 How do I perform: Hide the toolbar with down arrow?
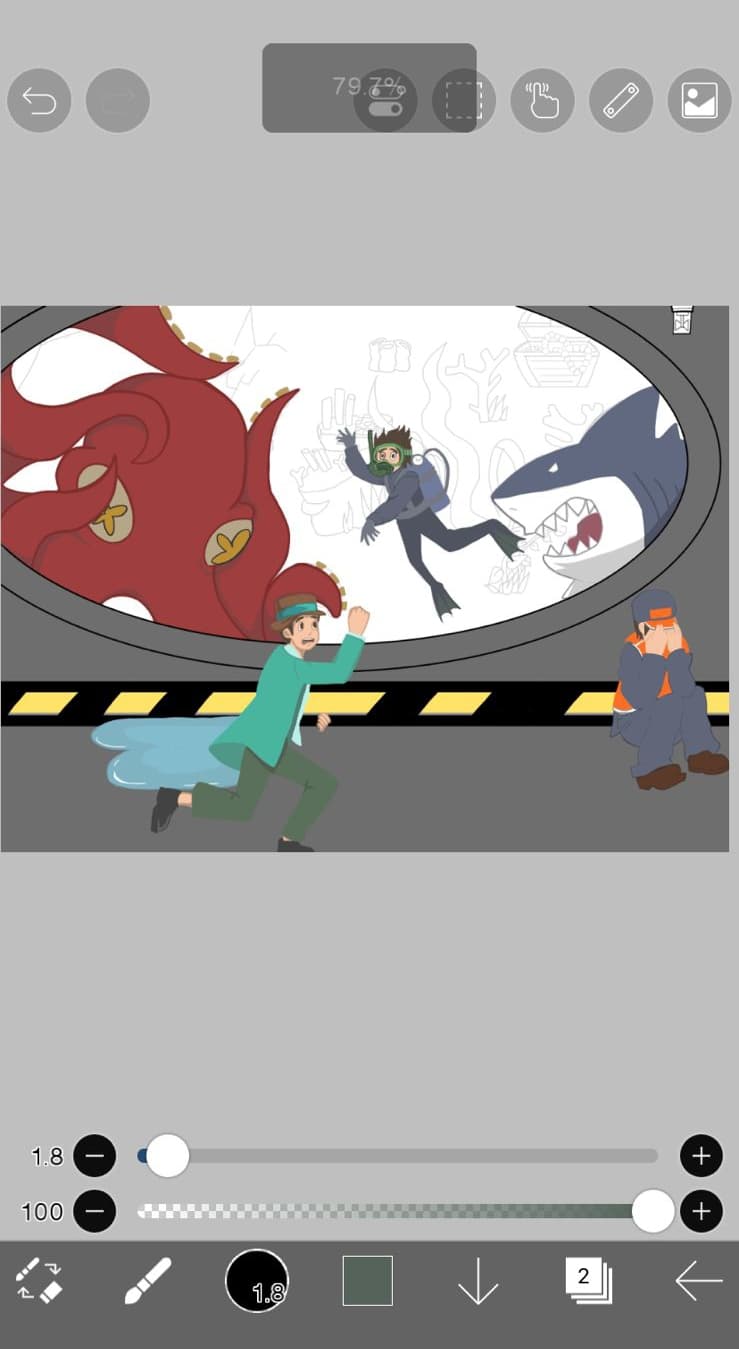478,1281
